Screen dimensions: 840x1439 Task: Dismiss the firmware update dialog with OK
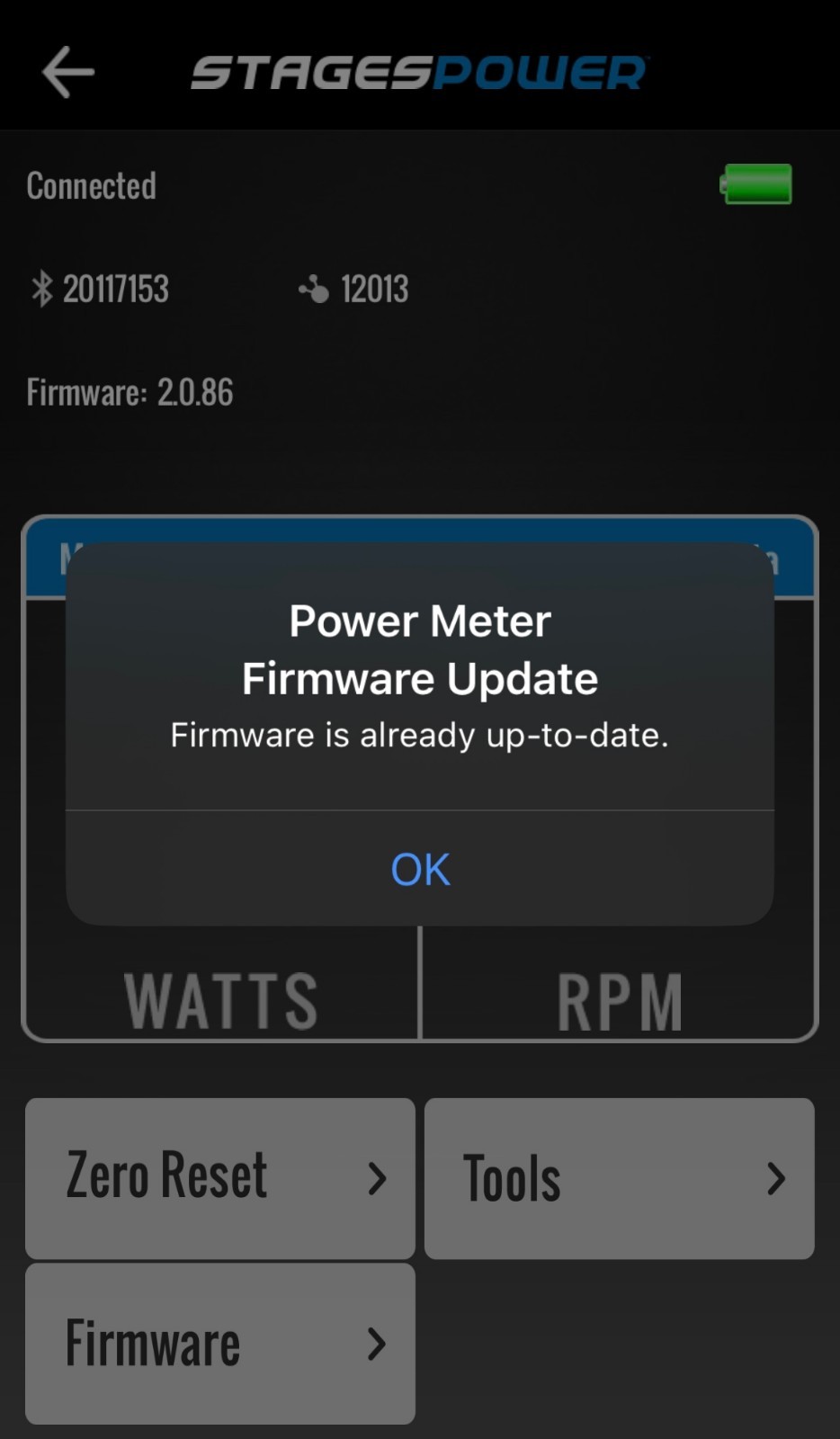pos(420,869)
